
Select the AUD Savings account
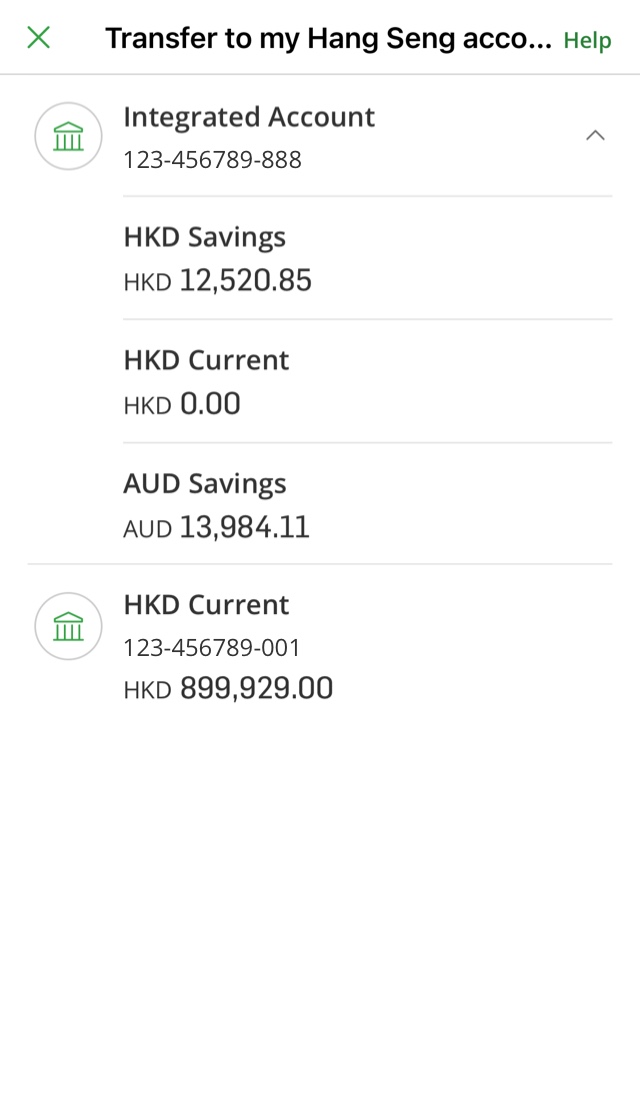[368, 504]
